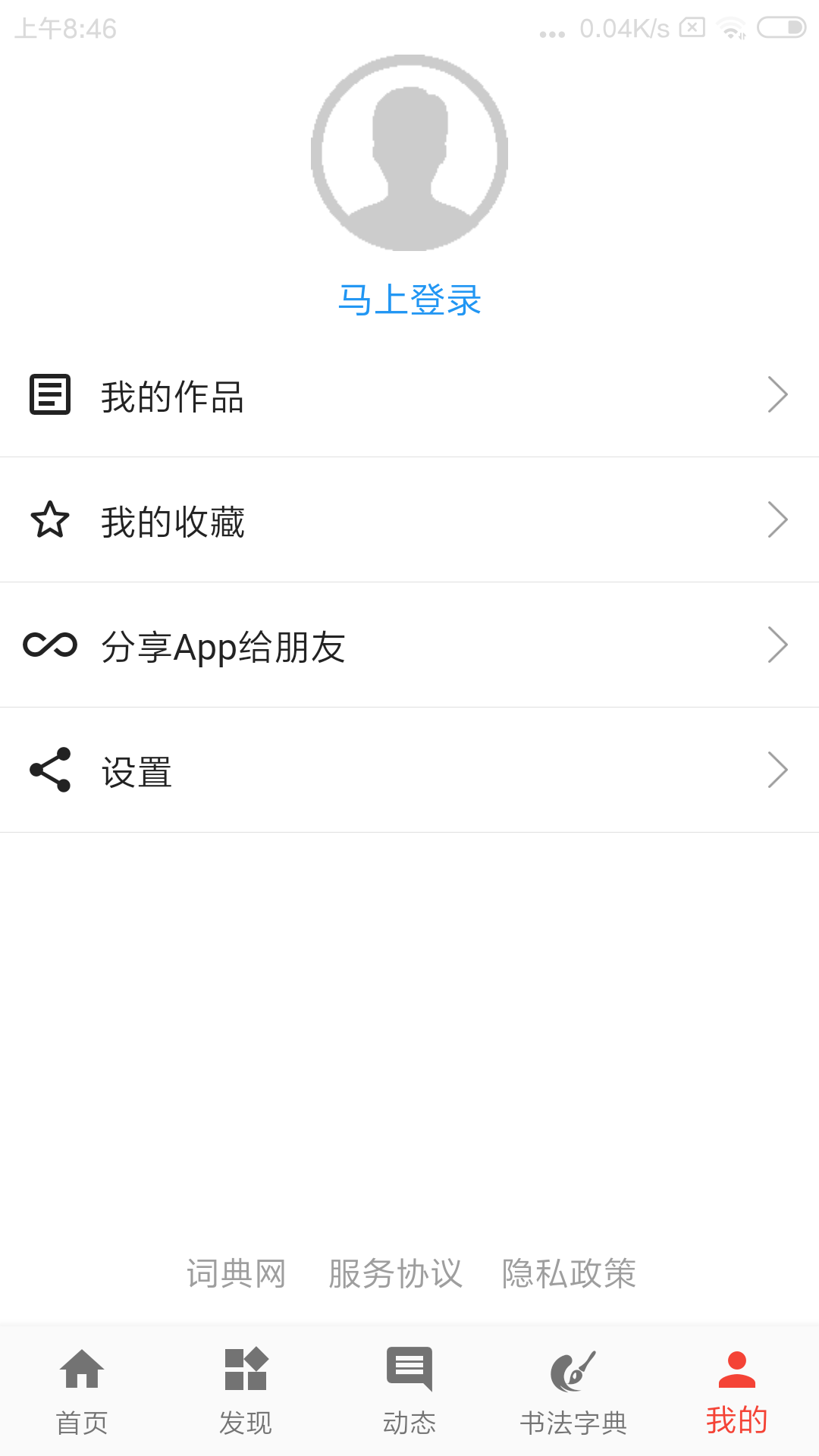Open 设置 settings row
The height and width of the screenshot is (1456, 819).
[409, 770]
